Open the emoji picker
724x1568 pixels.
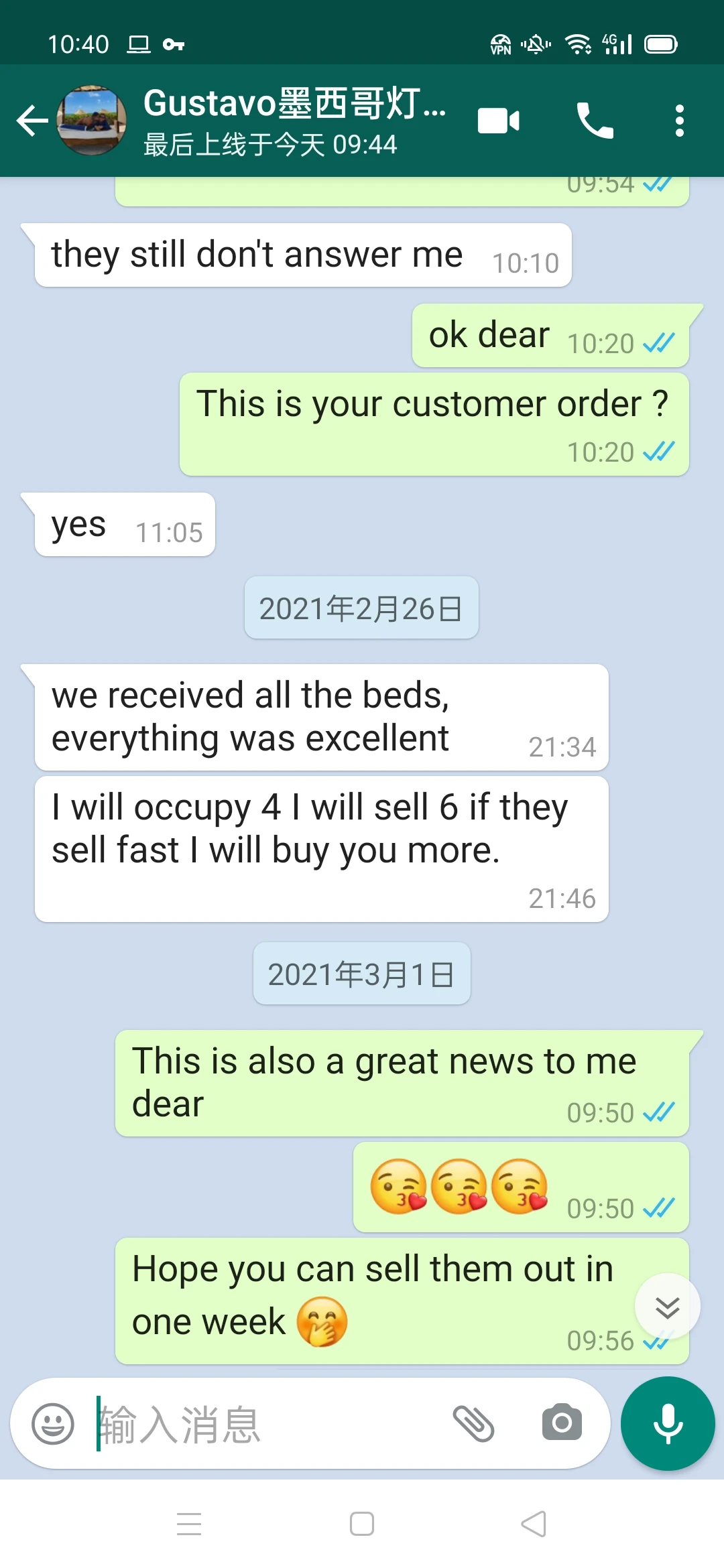click(x=53, y=1424)
